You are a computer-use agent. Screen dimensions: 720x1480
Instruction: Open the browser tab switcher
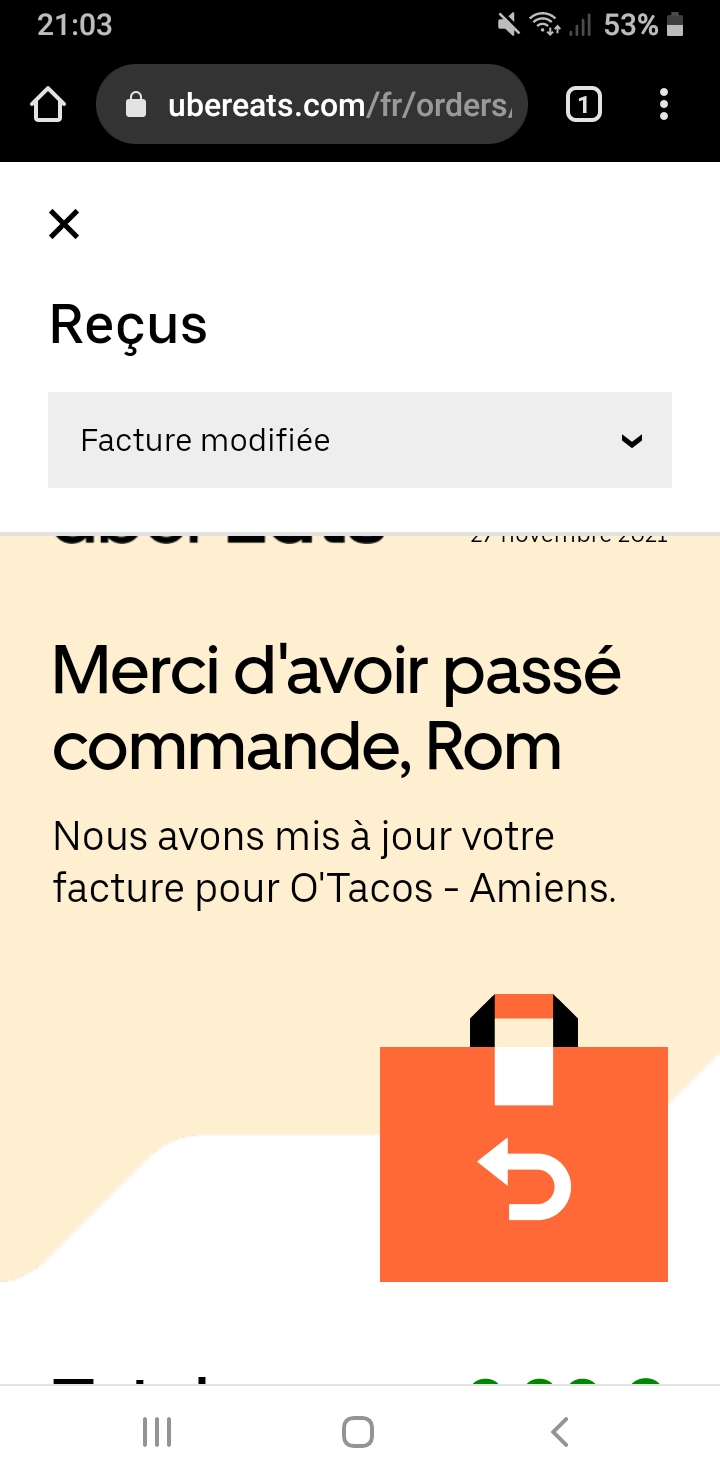click(584, 105)
